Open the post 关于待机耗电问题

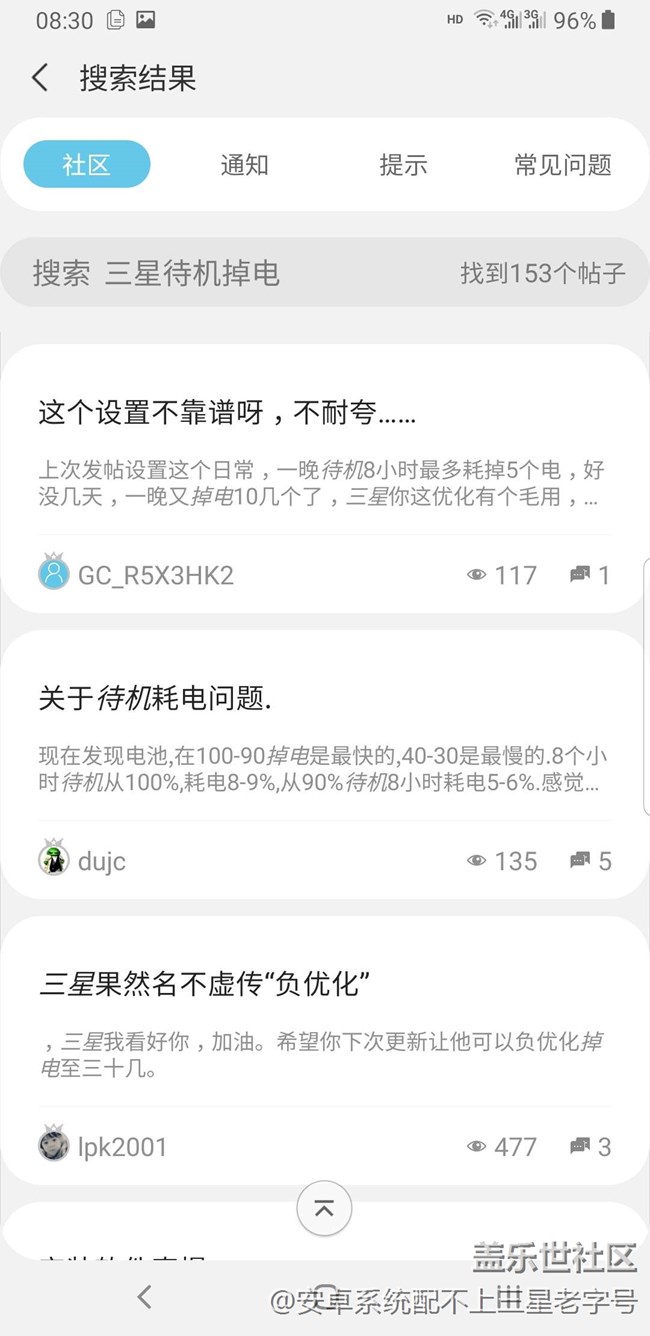tap(155, 699)
